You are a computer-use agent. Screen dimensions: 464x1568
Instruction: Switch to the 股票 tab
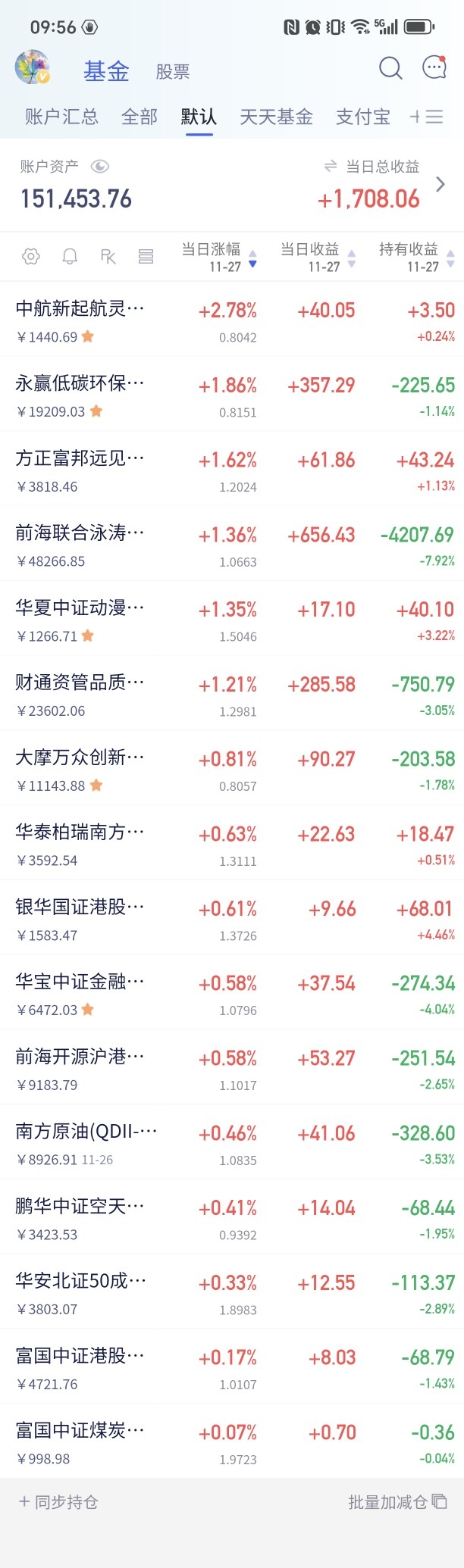coord(172,72)
